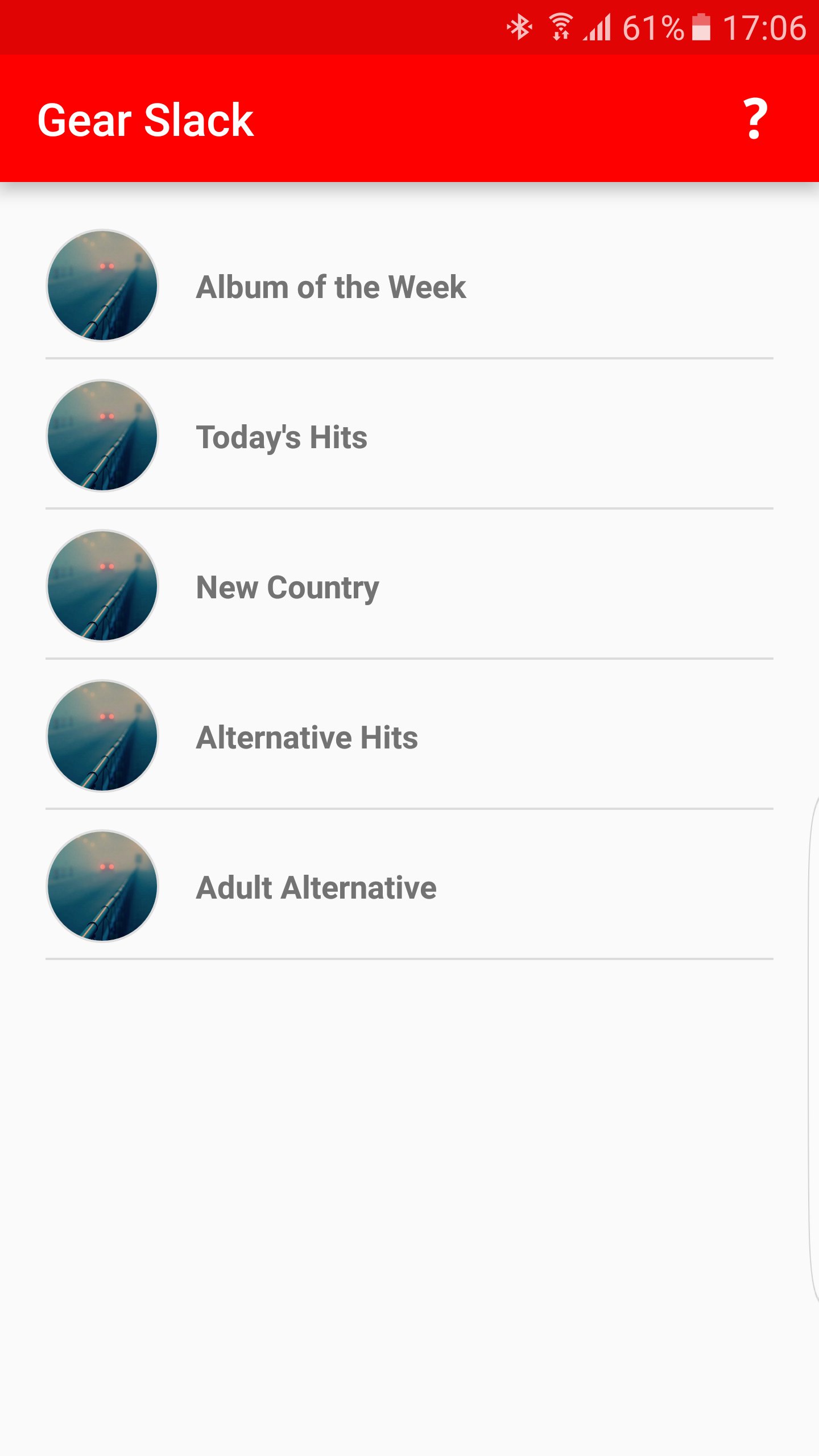The width and height of the screenshot is (819, 1456).
Task: Open the help question mark icon
Action: click(755, 119)
